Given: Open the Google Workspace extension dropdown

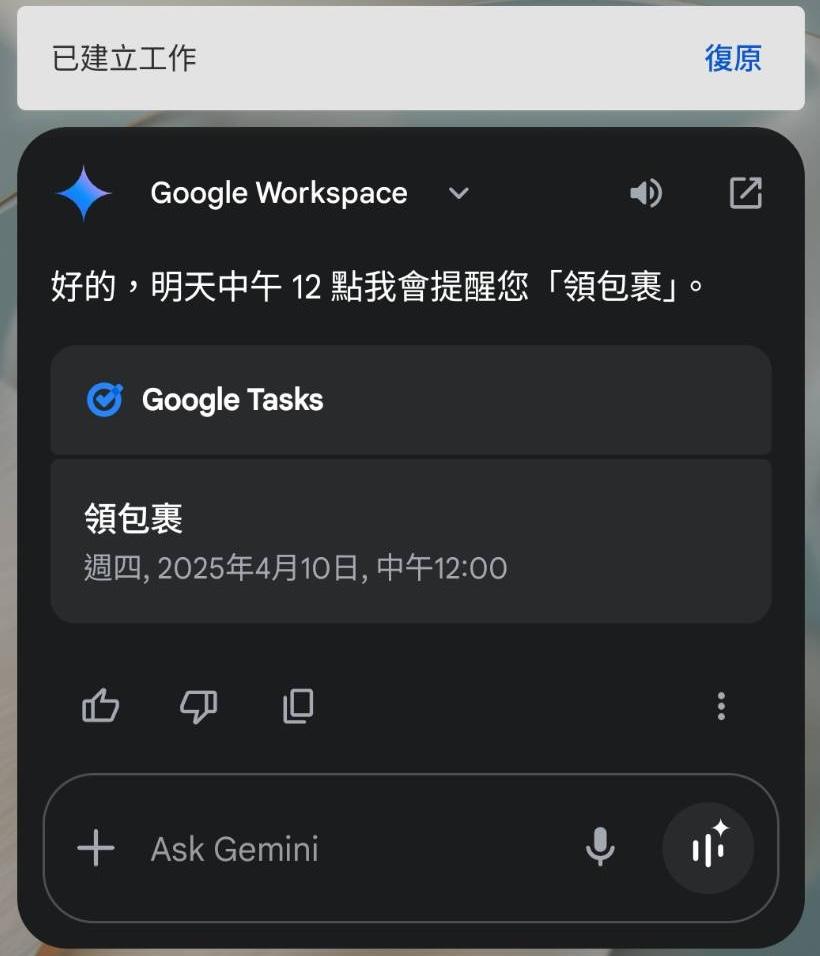Looking at the screenshot, I should (x=458, y=195).
